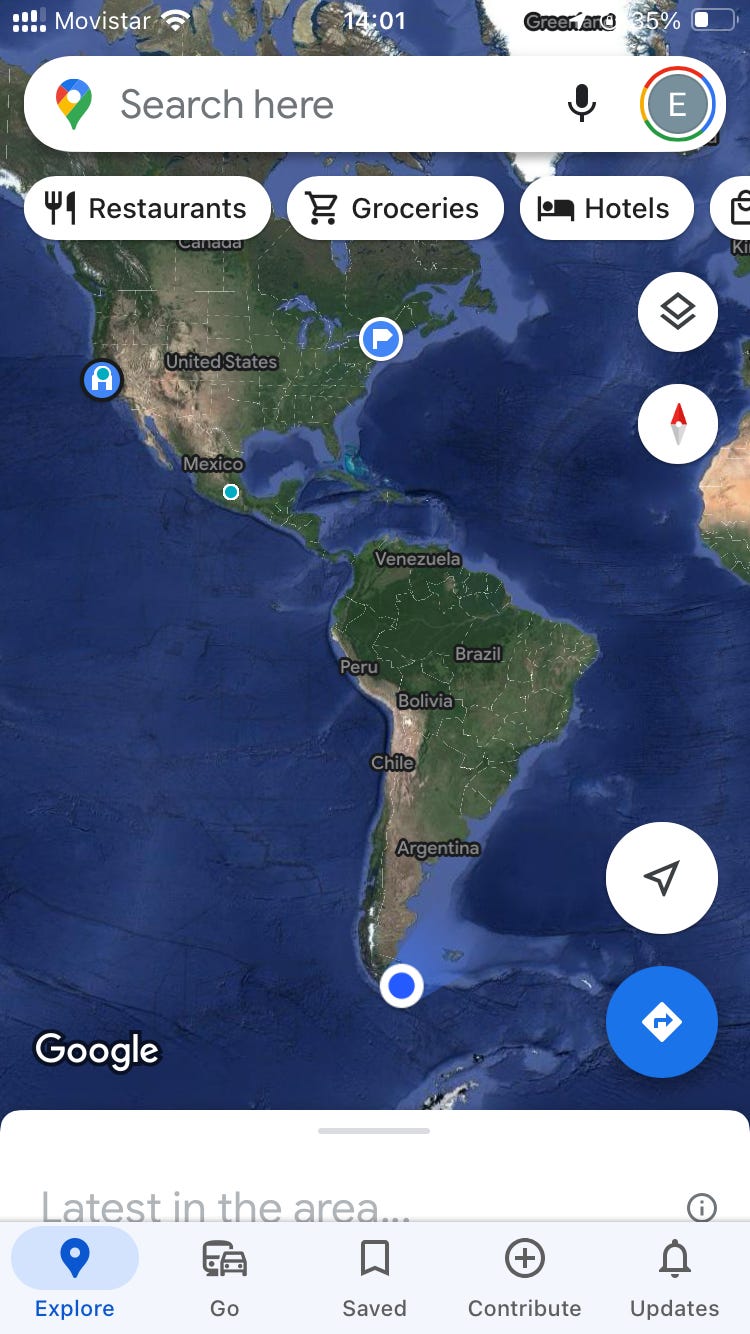Open the account profile avatar
This screenshot has width=750, height=1334.
[677, 104]
